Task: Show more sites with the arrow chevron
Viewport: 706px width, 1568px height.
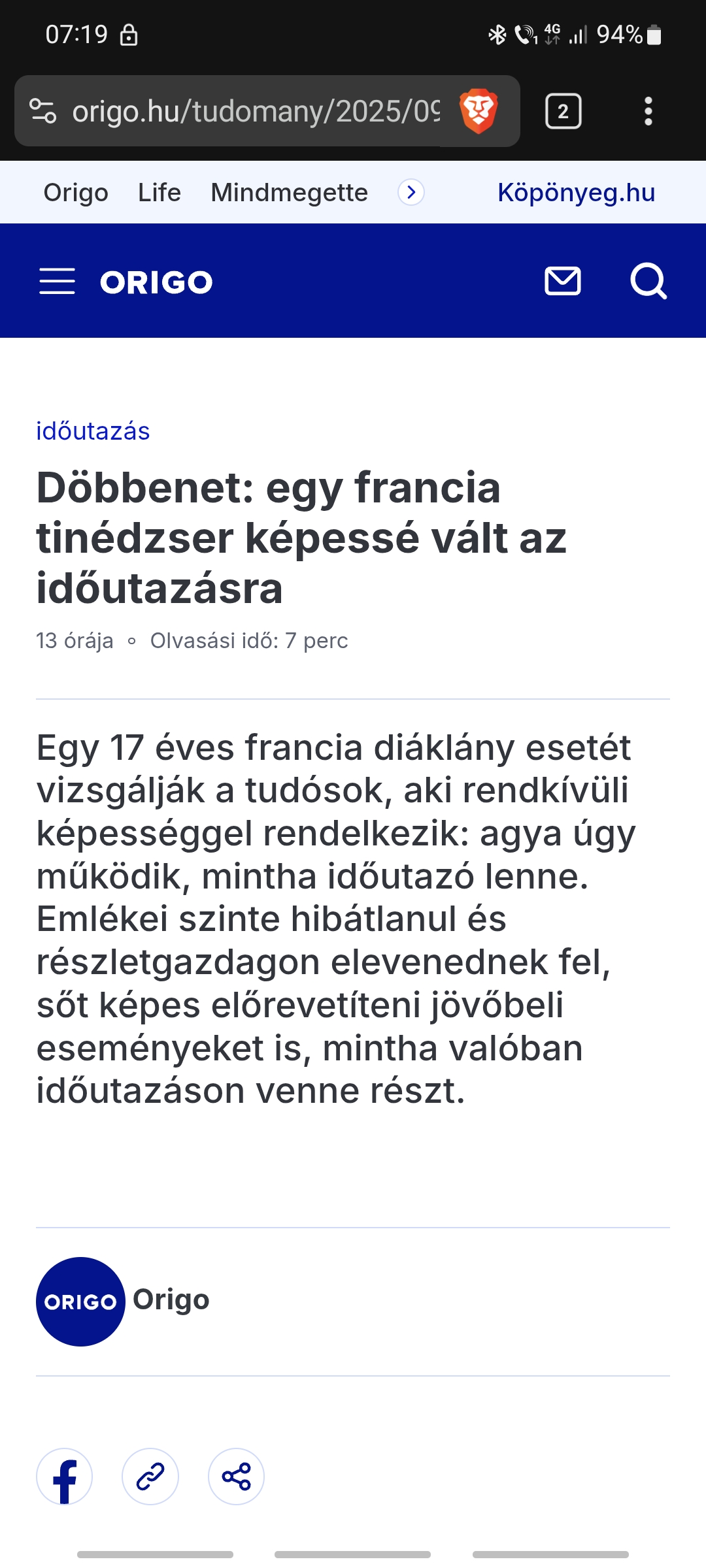Action: [x=411, y=192]
